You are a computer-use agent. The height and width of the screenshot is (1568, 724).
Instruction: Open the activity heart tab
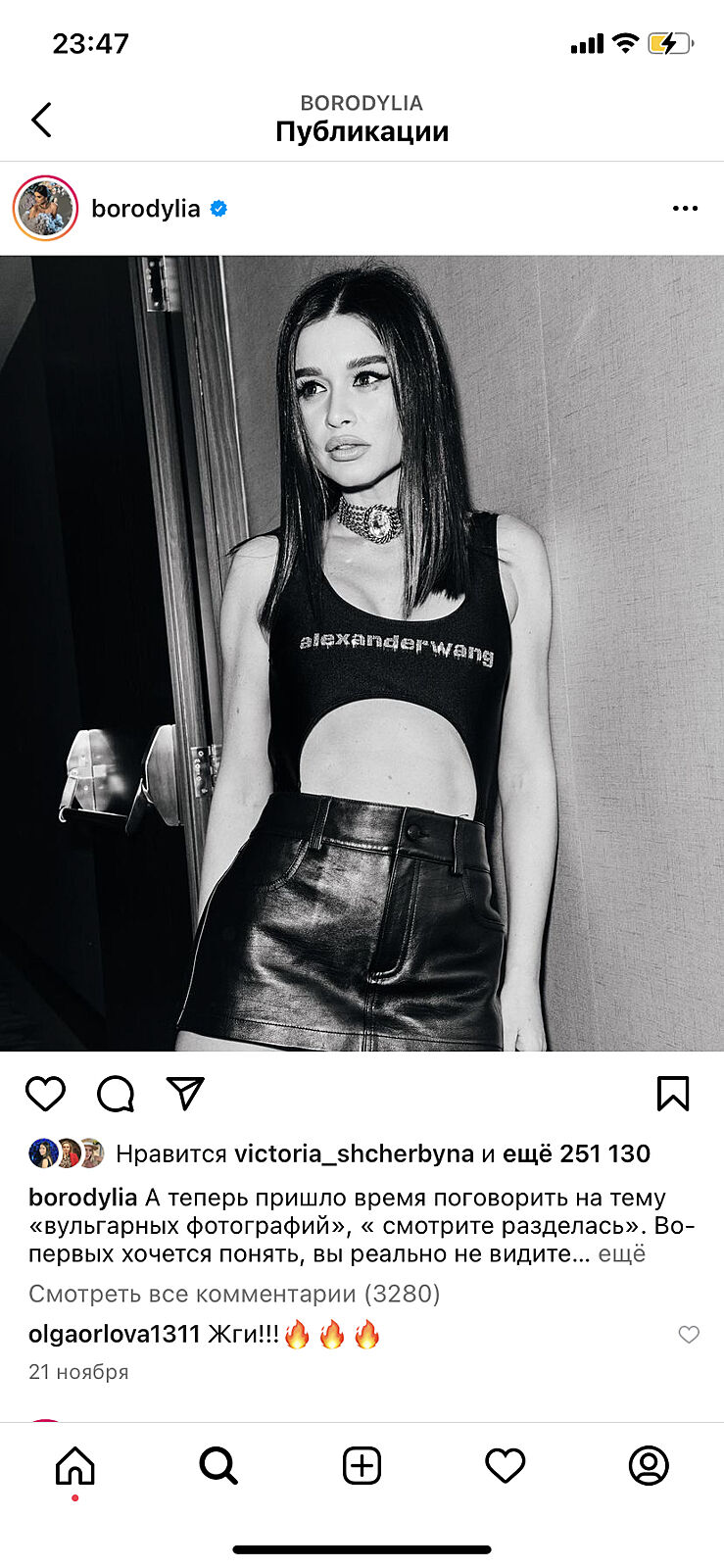506,1466
